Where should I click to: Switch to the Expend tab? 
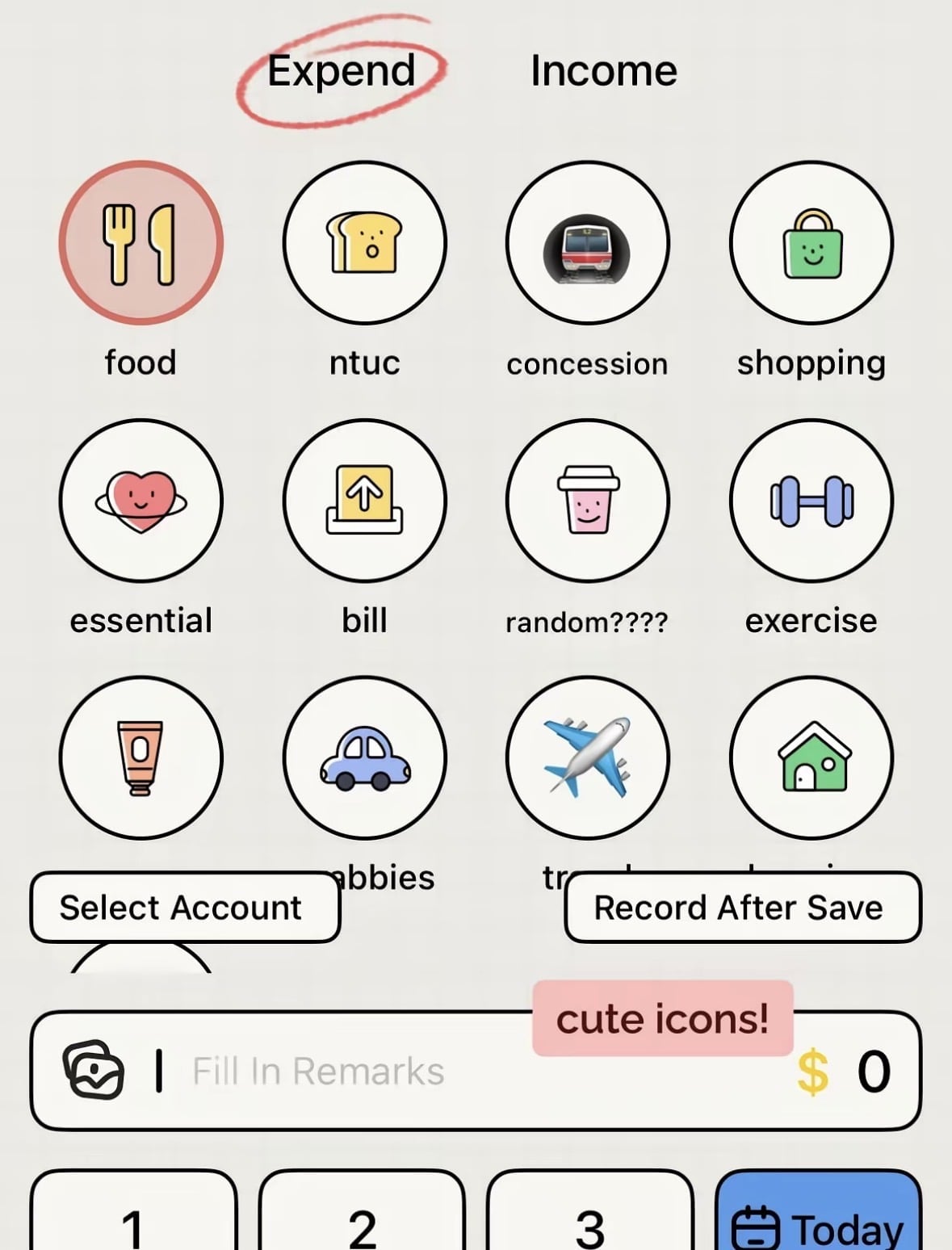tap(339, 71)
